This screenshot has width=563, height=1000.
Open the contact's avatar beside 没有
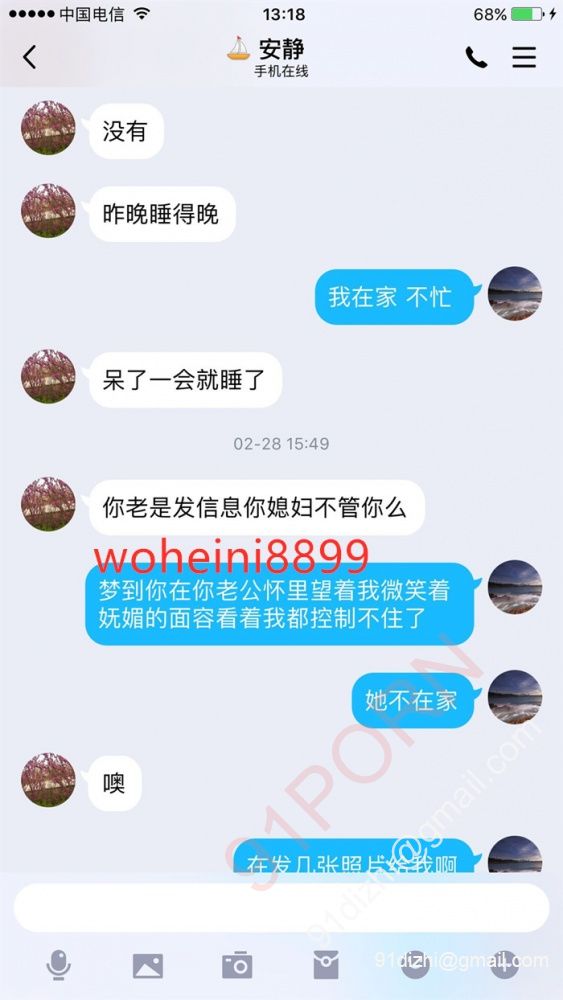point(48,128)
